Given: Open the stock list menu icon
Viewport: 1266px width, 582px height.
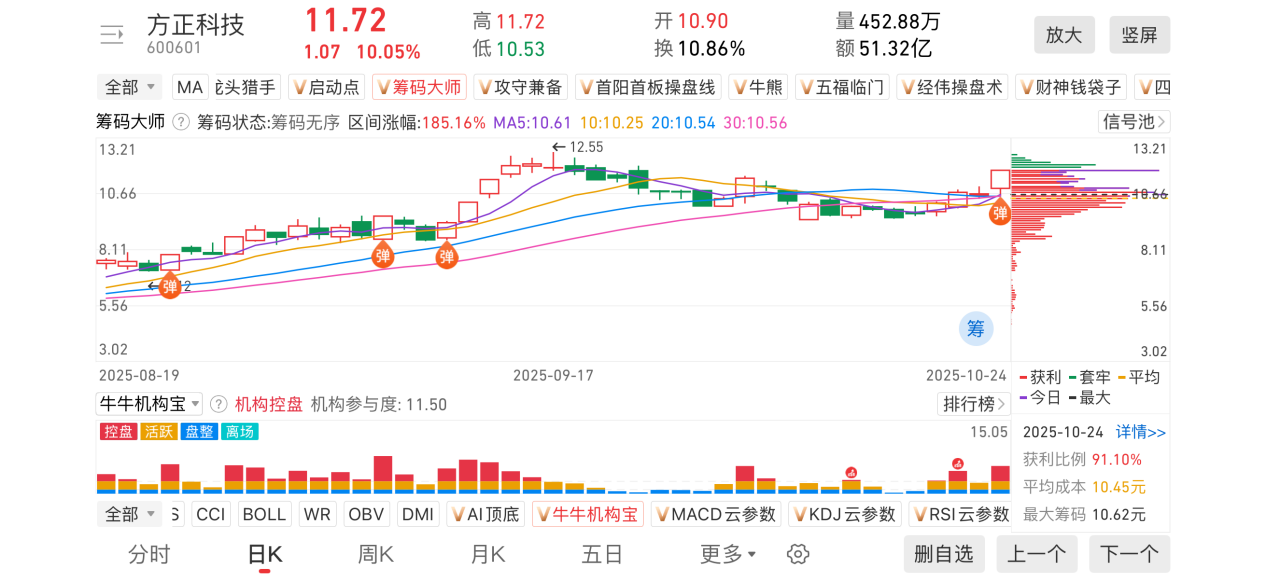Looking at the screenshot, I should (111, 35).
